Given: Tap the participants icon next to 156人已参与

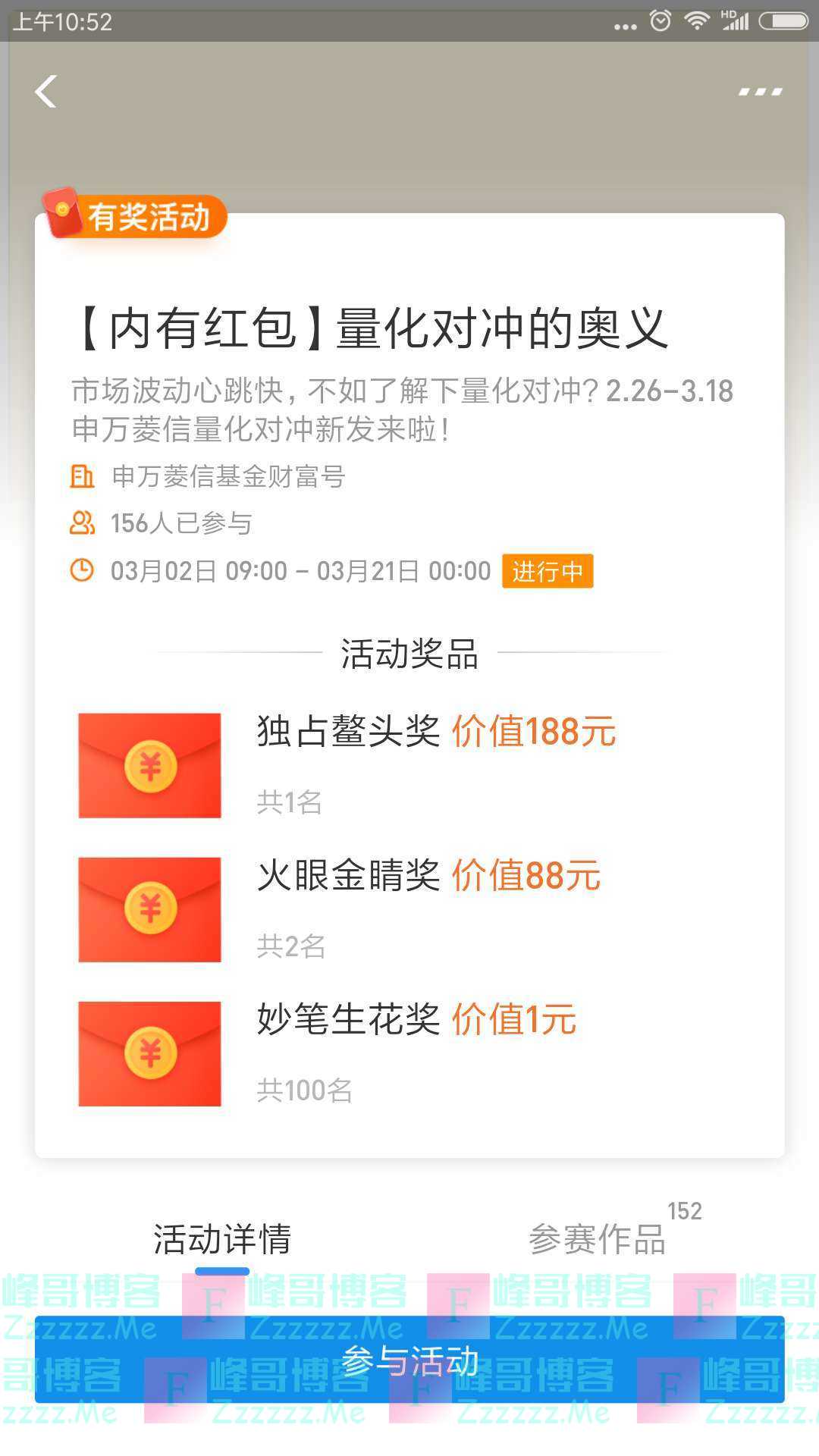Looking at the screenshot, I should [83, 523].
